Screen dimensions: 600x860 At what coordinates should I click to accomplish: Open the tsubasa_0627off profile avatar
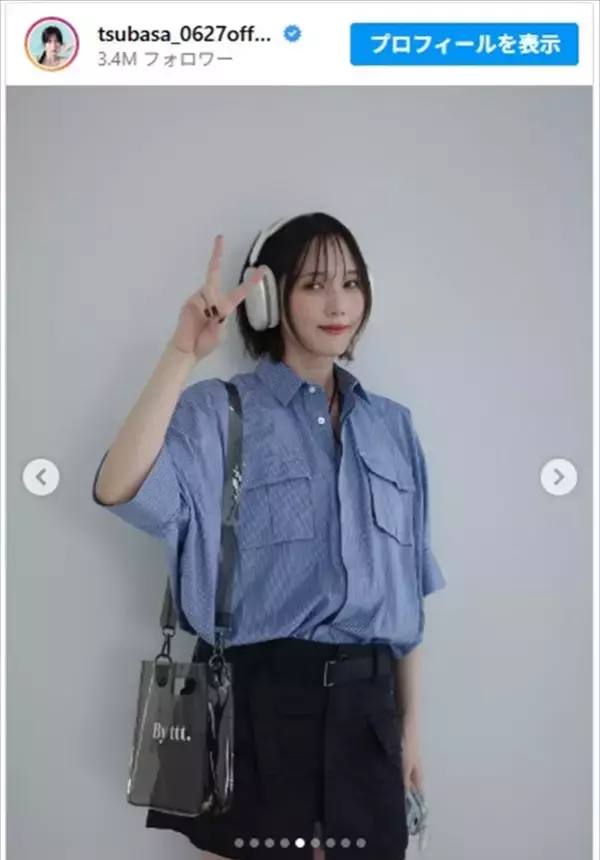52,44
